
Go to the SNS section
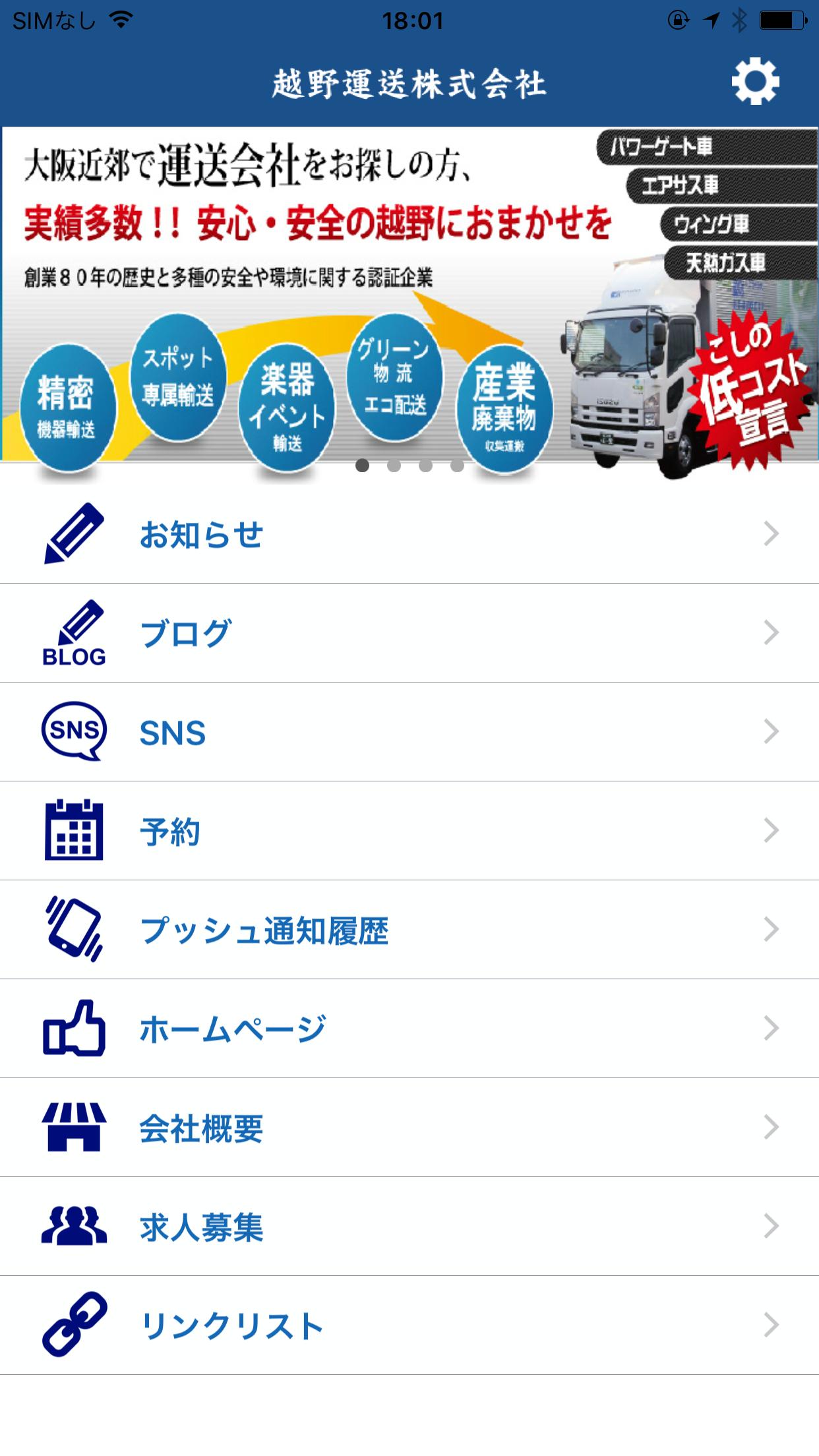tap(409, 732)
